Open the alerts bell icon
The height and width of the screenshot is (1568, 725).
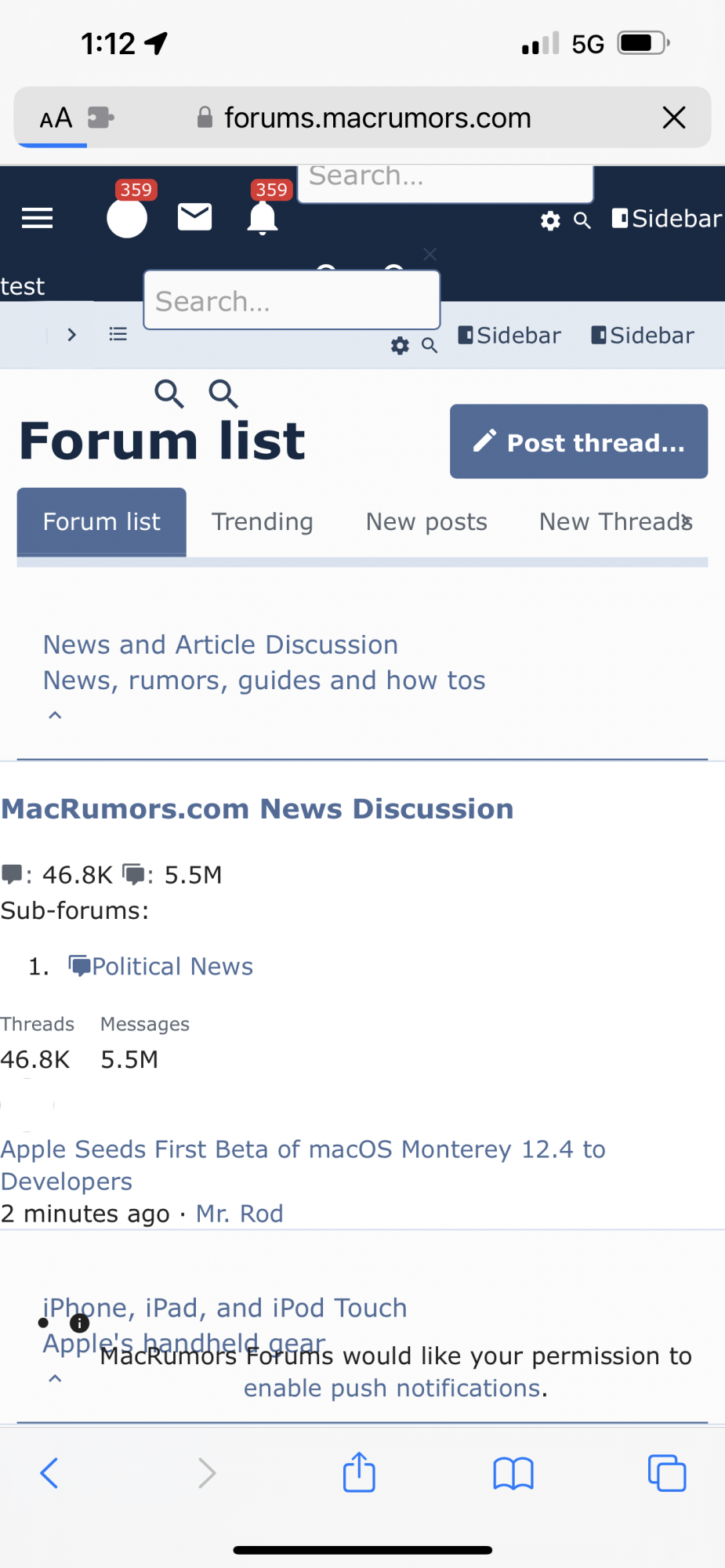pyautogui.click(x=263, y=218)
